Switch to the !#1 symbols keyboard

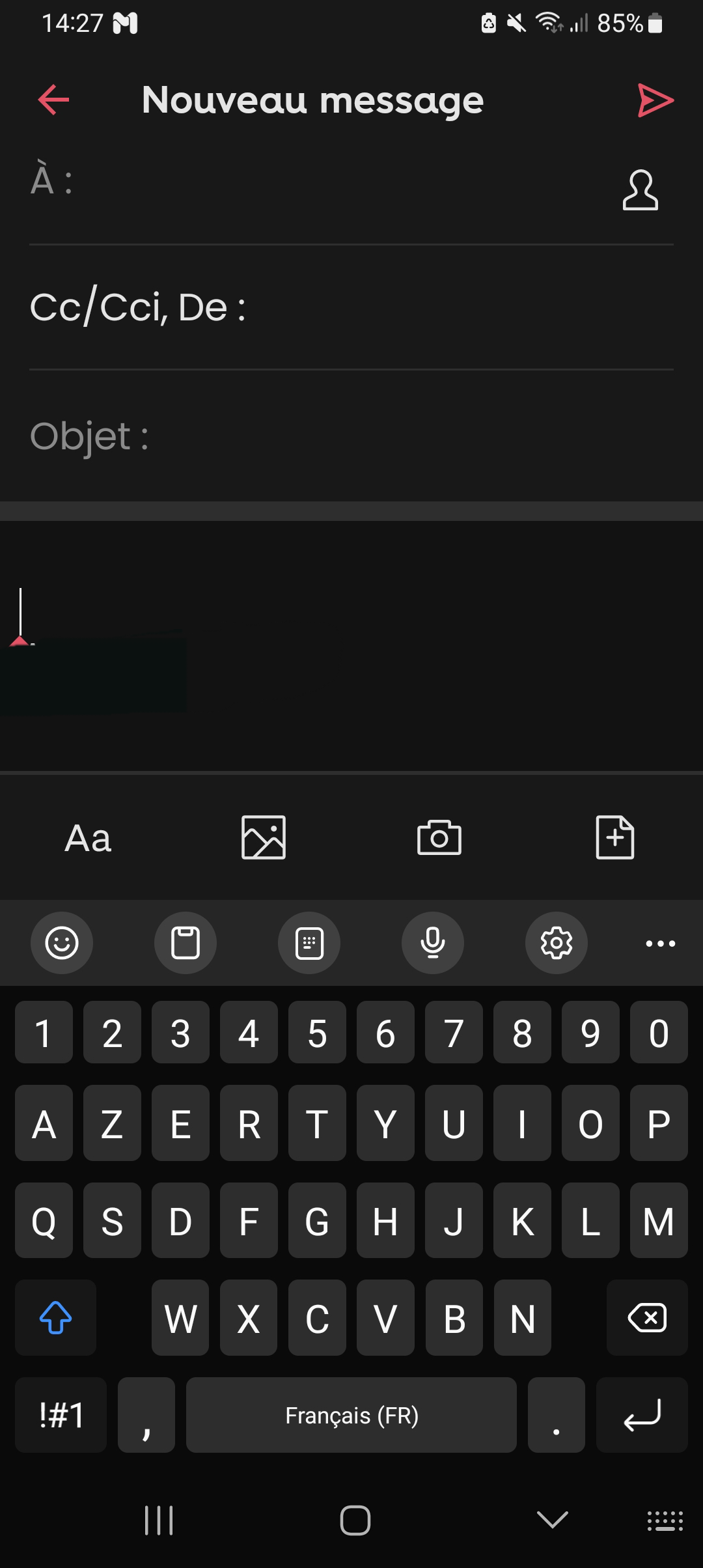pos(61,1415)
